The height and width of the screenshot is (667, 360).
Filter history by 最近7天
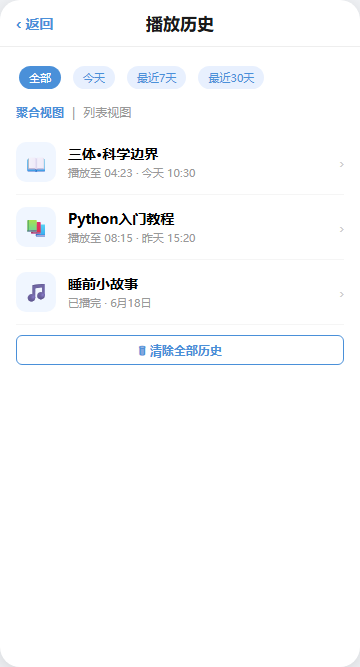click(x=157, y=78)
